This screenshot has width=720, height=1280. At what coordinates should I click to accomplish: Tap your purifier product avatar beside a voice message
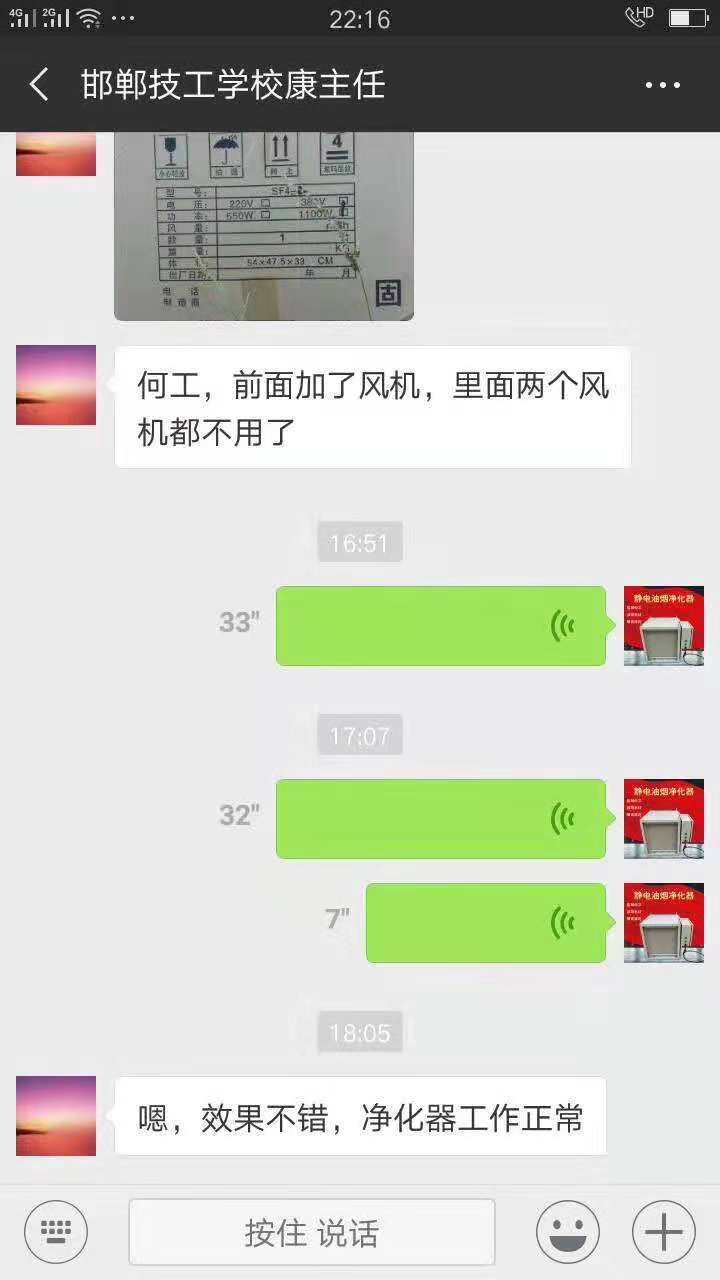[663, 626]
